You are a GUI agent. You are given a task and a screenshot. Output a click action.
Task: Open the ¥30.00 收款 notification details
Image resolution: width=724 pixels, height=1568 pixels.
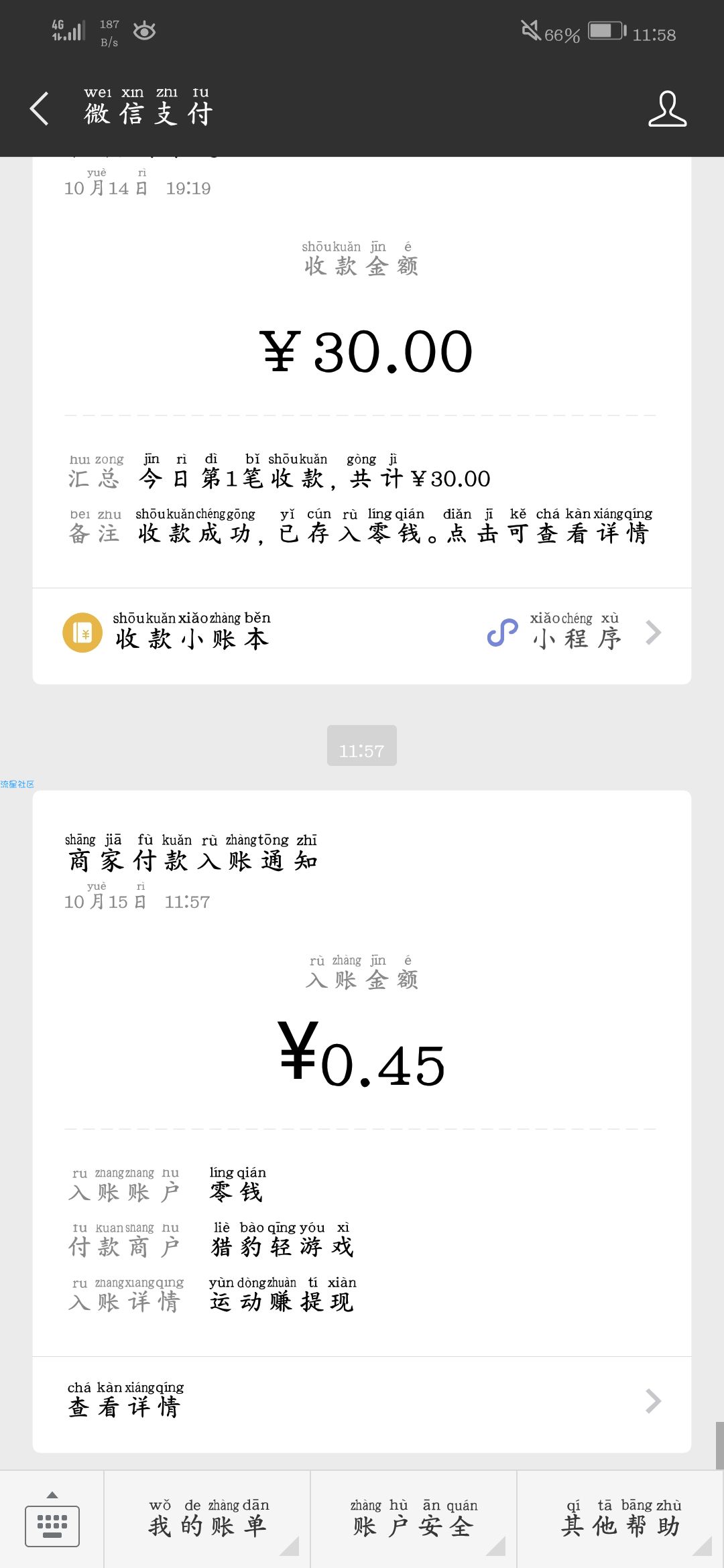click(362, 373)
